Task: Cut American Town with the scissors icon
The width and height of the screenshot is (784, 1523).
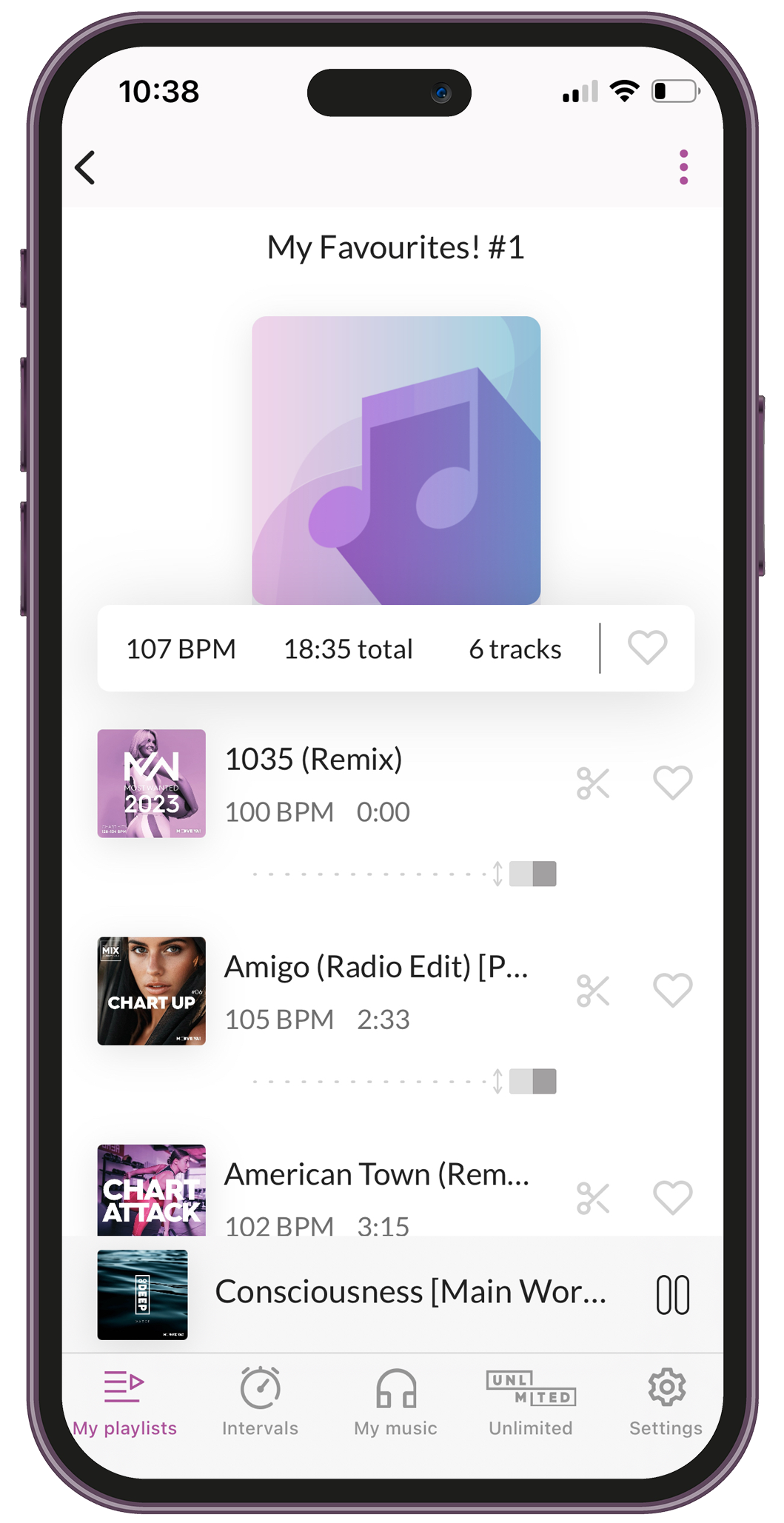Action: [593, 1198]
